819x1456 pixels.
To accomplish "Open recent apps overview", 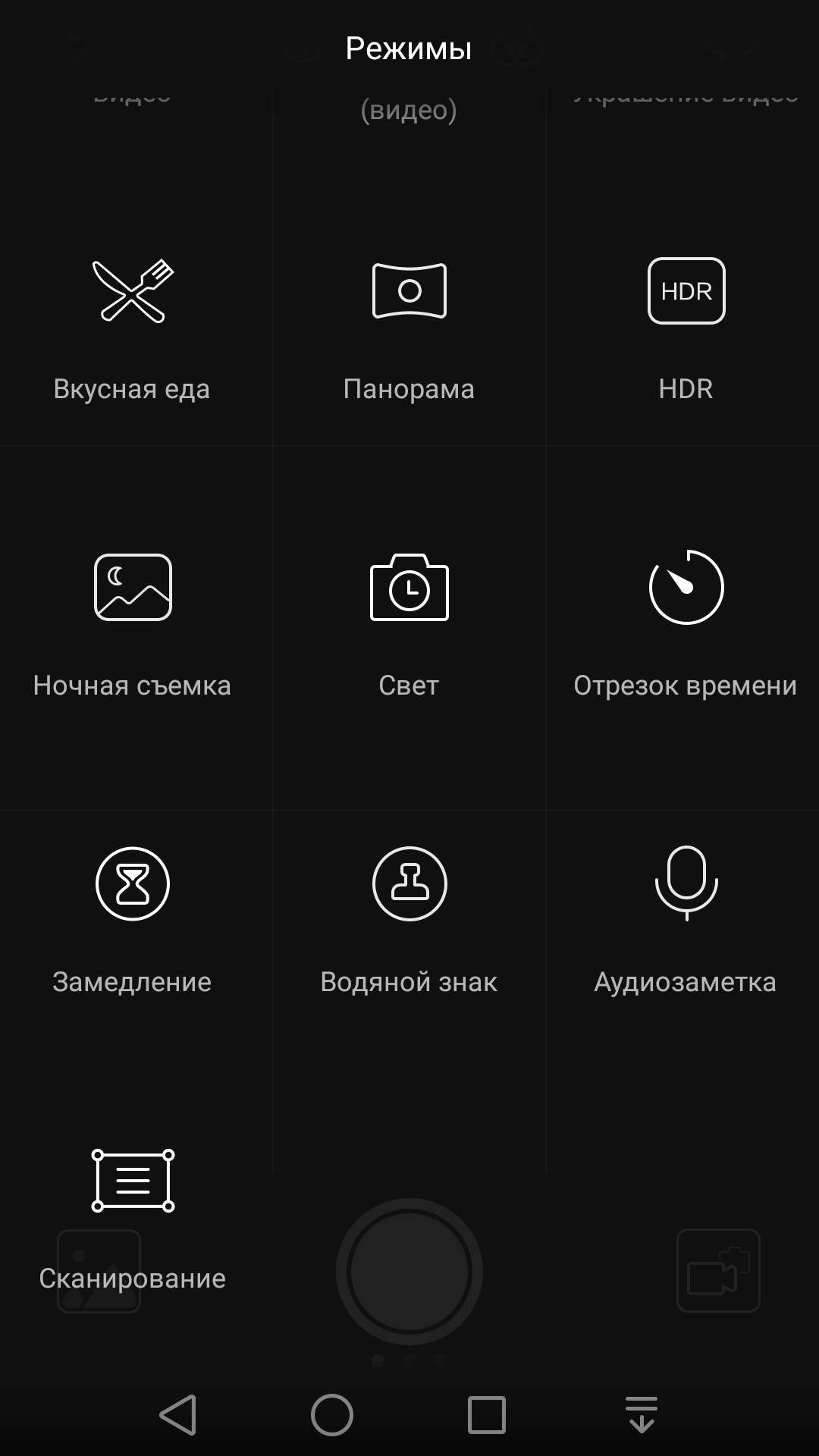I will [487, 1415].
